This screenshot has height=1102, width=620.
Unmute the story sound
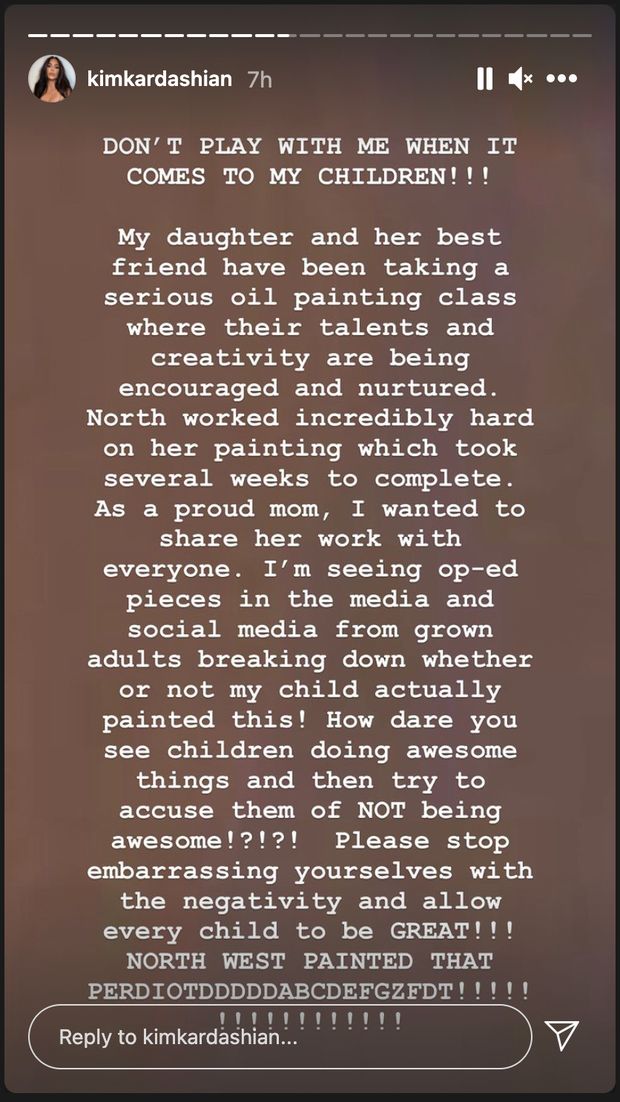(520, 79)
